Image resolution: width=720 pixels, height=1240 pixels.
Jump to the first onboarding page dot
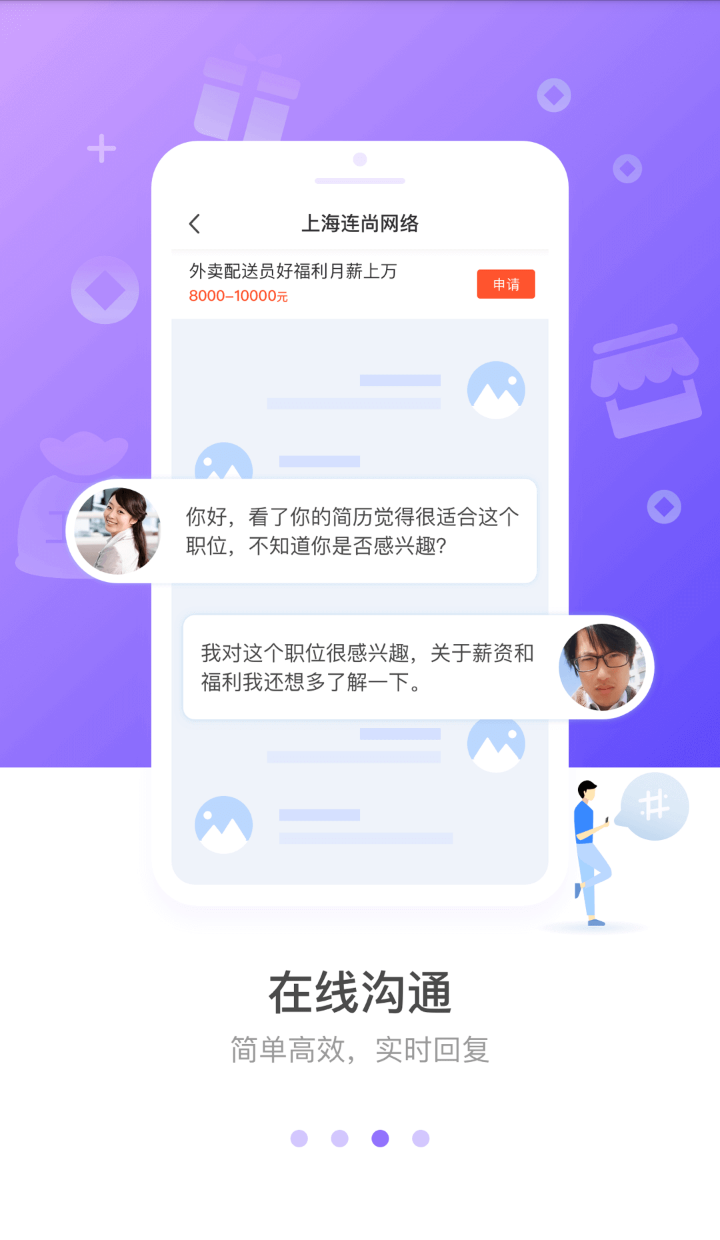[x=299, y=1138]
